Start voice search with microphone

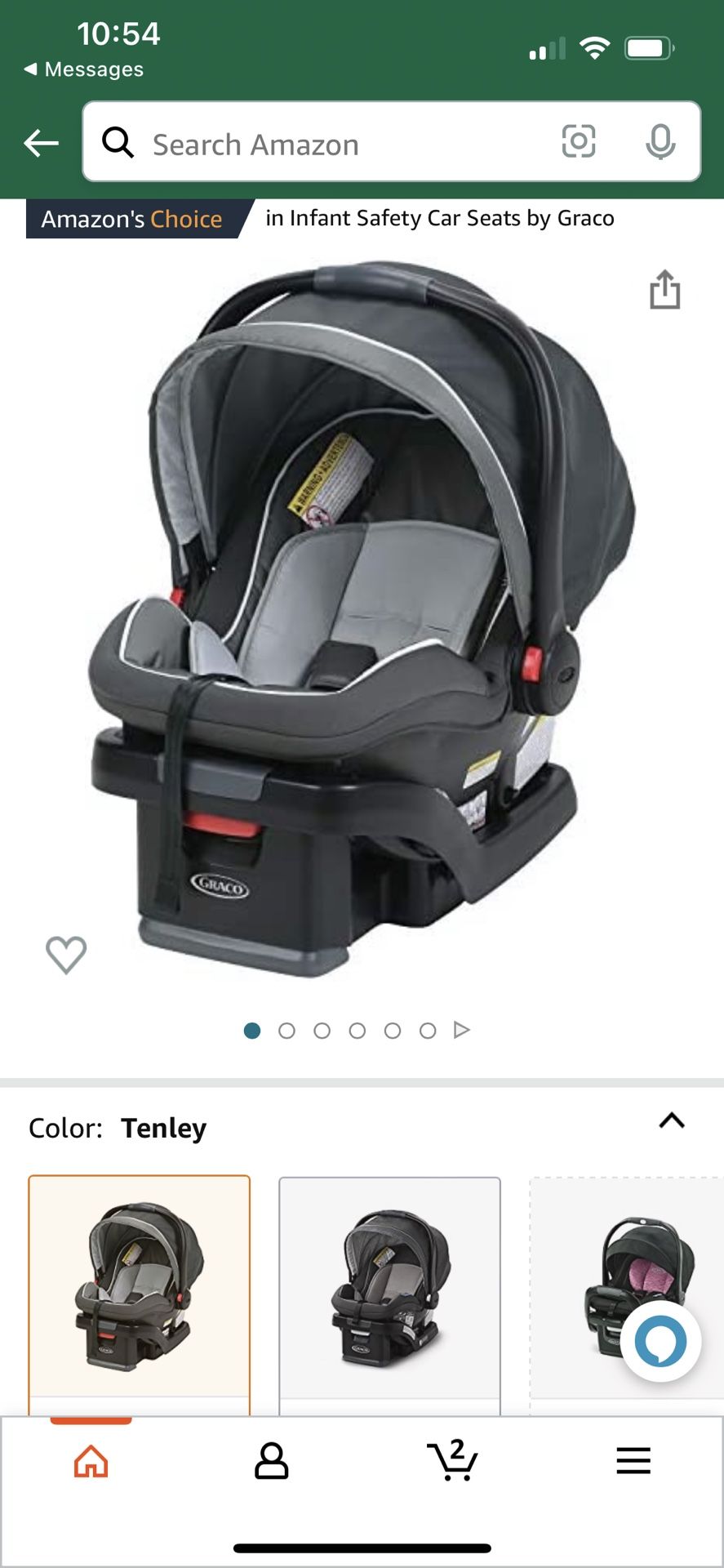point(660,142)
